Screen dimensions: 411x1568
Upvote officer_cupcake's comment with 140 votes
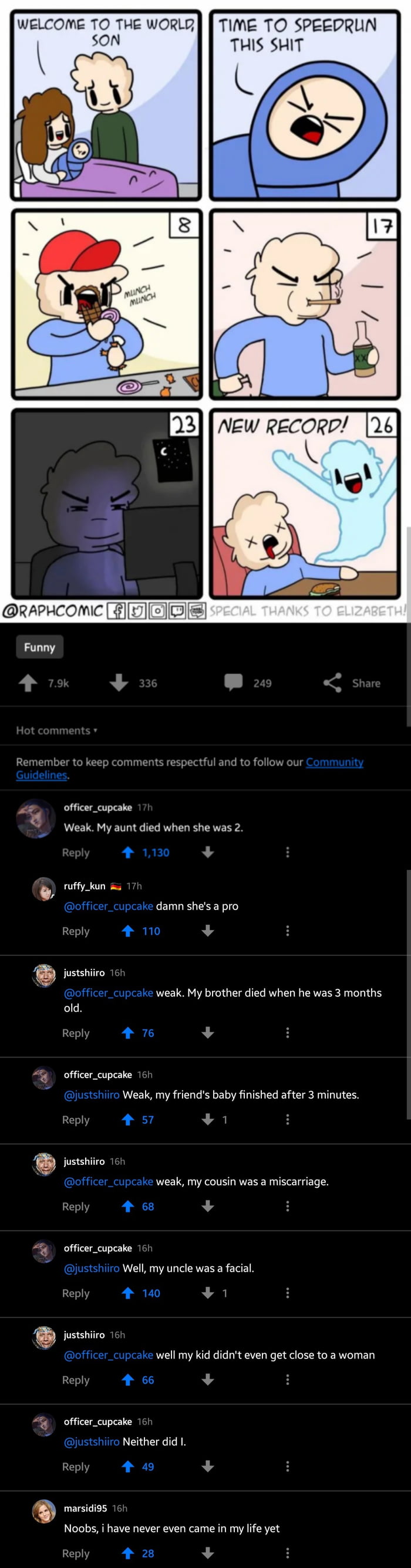click(128, 1293)
